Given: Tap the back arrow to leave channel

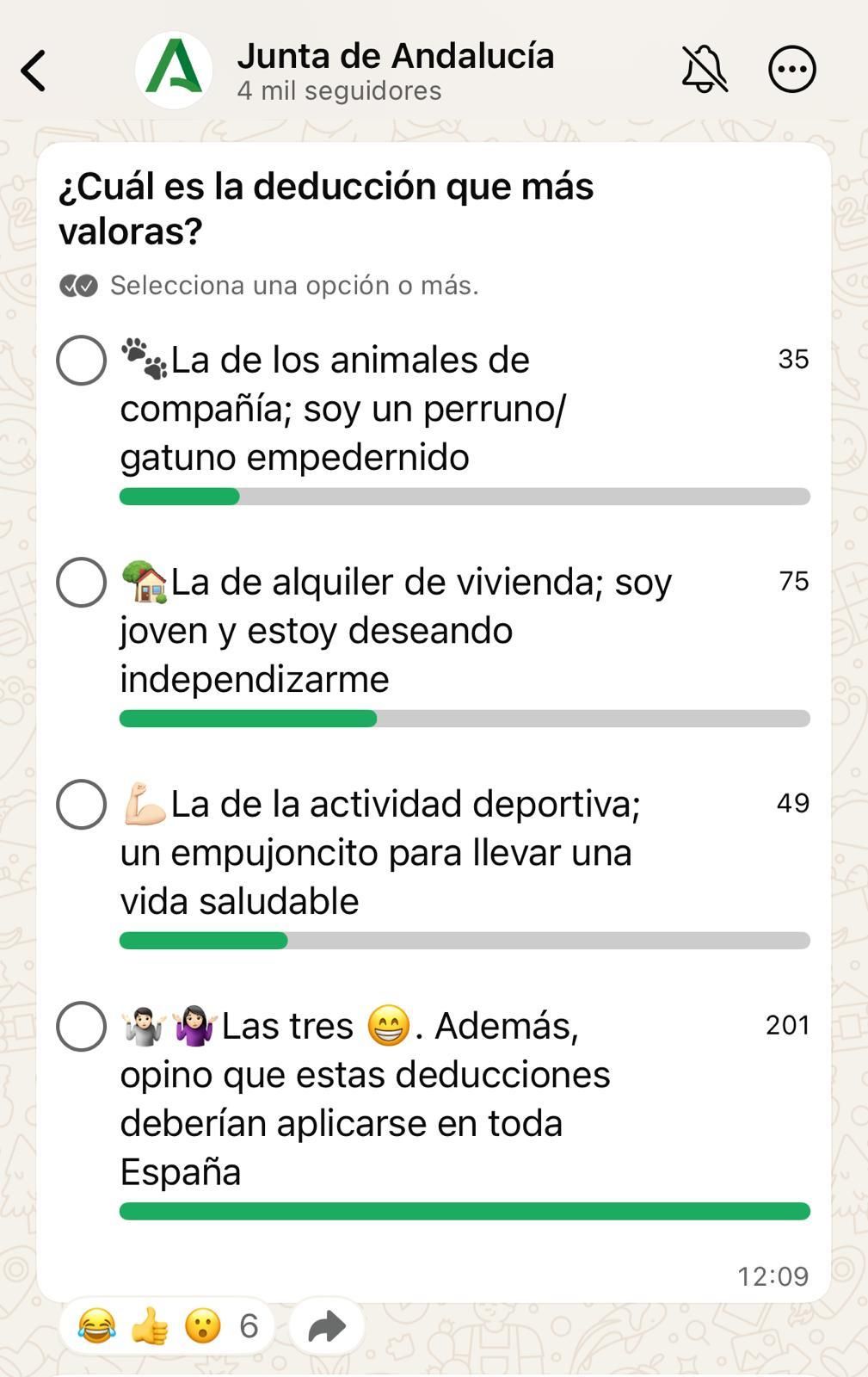Looking at the screenshot, I should [34, 69].
